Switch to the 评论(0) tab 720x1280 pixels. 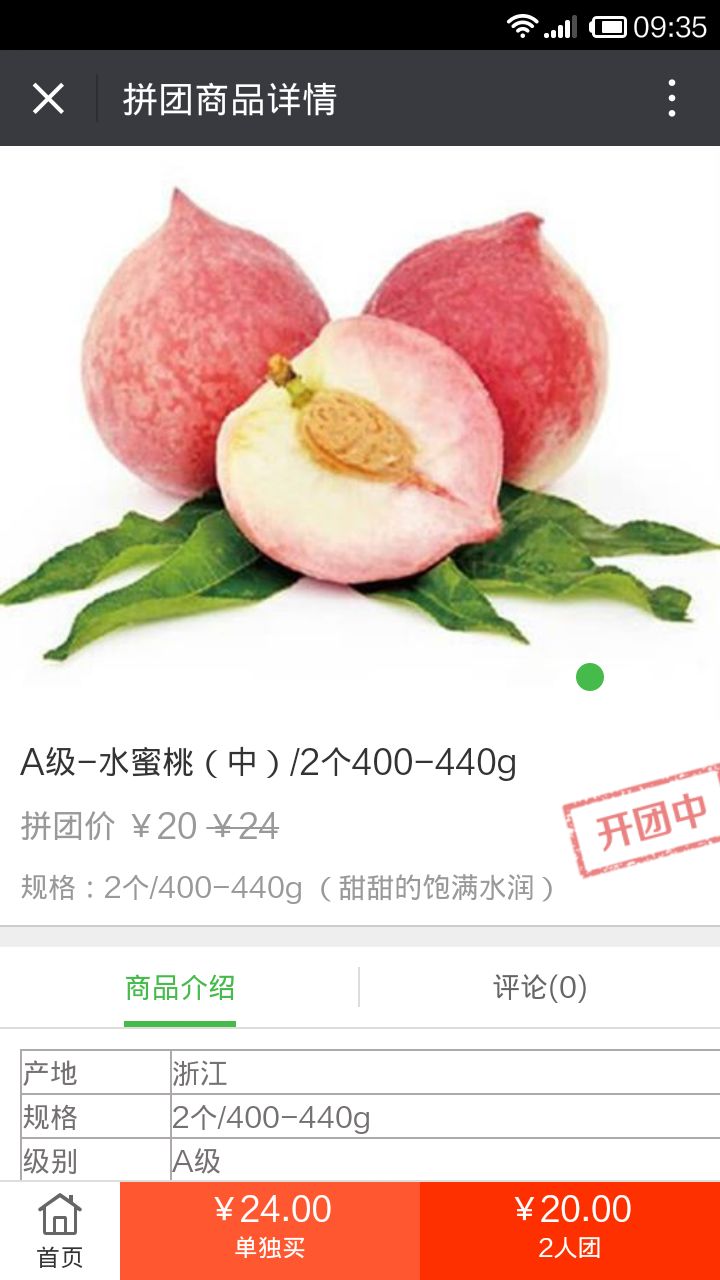[540, 988]
